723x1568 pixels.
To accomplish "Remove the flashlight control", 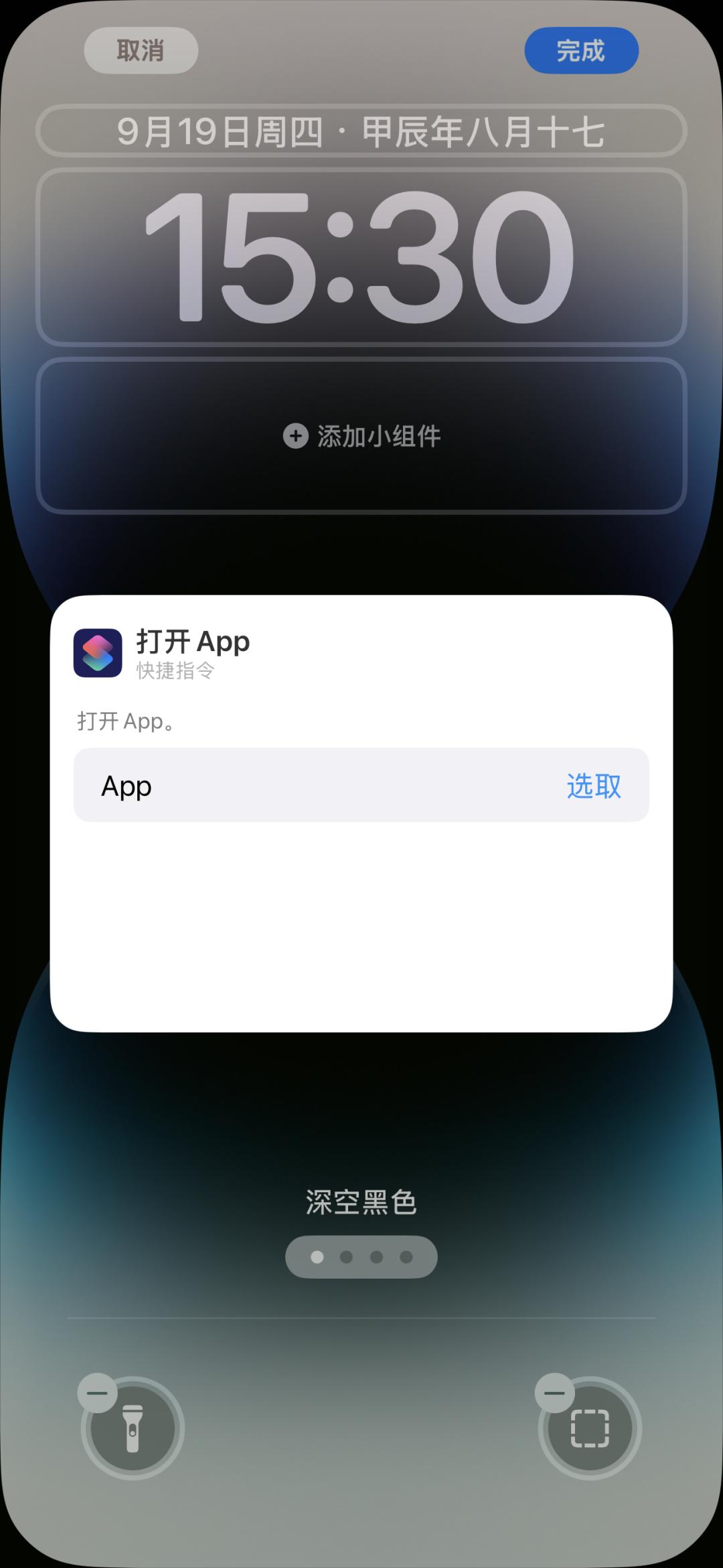I will [98, 1393].
